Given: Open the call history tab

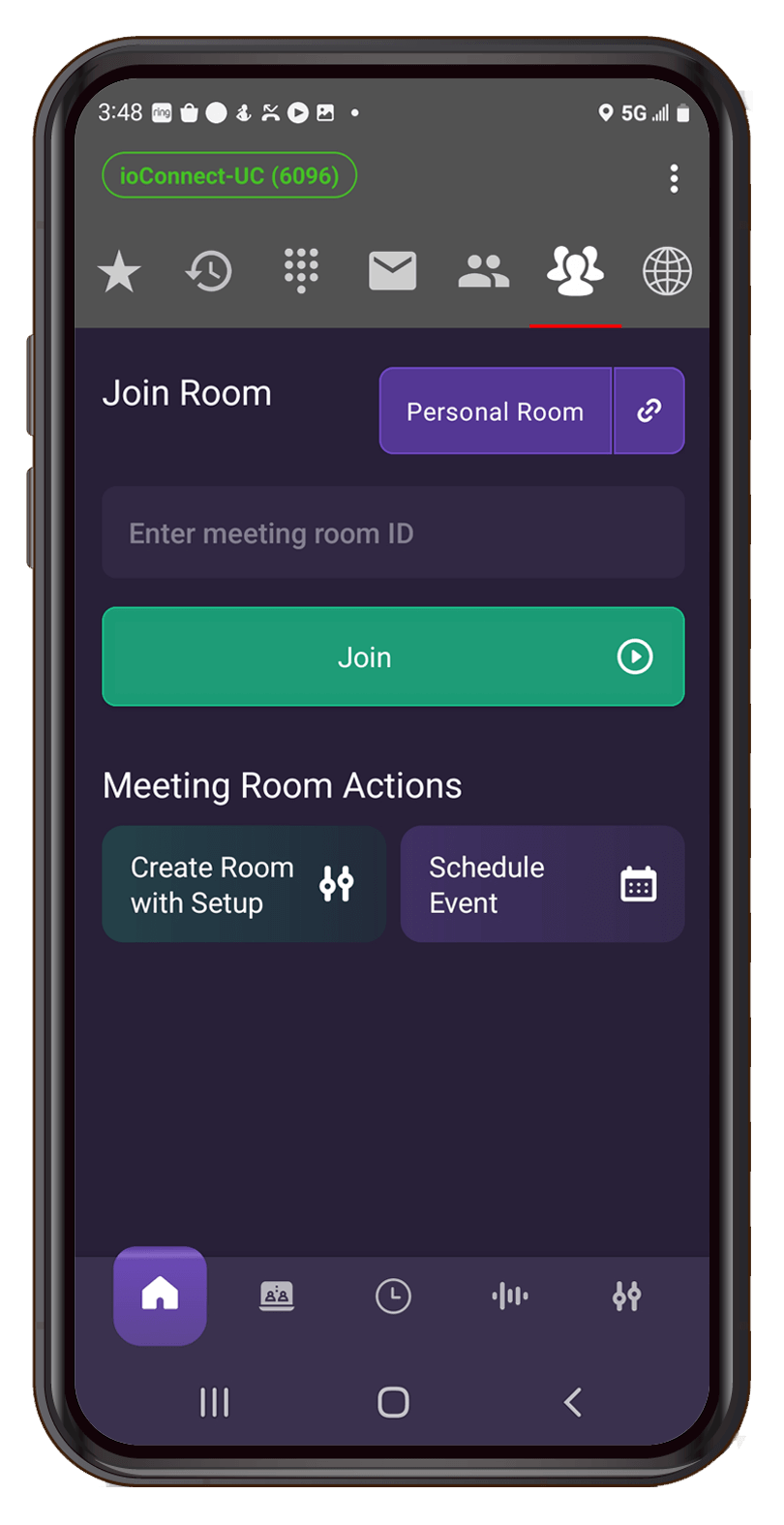Looking at the screenshot, I should point(209,271).
